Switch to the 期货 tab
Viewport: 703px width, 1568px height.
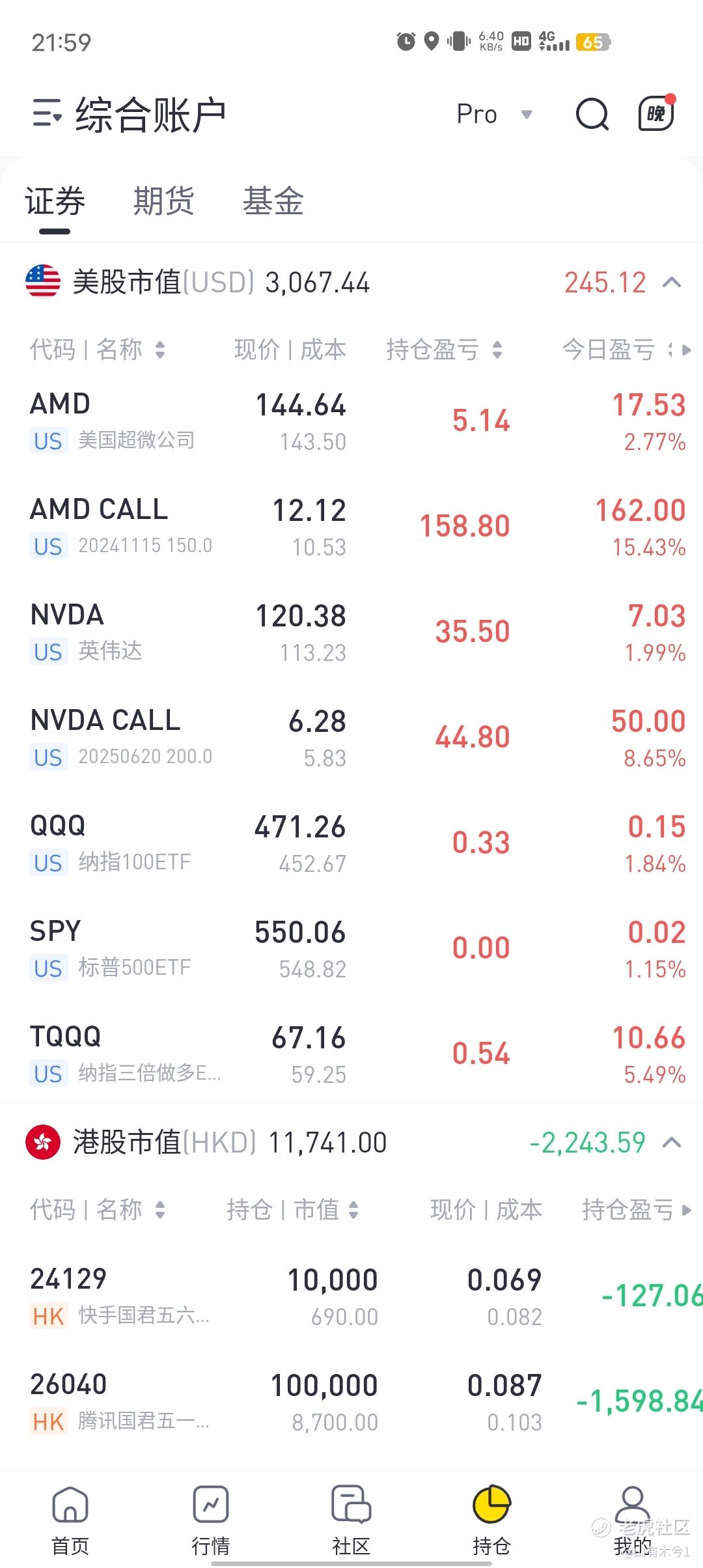[x=163, y=201]
